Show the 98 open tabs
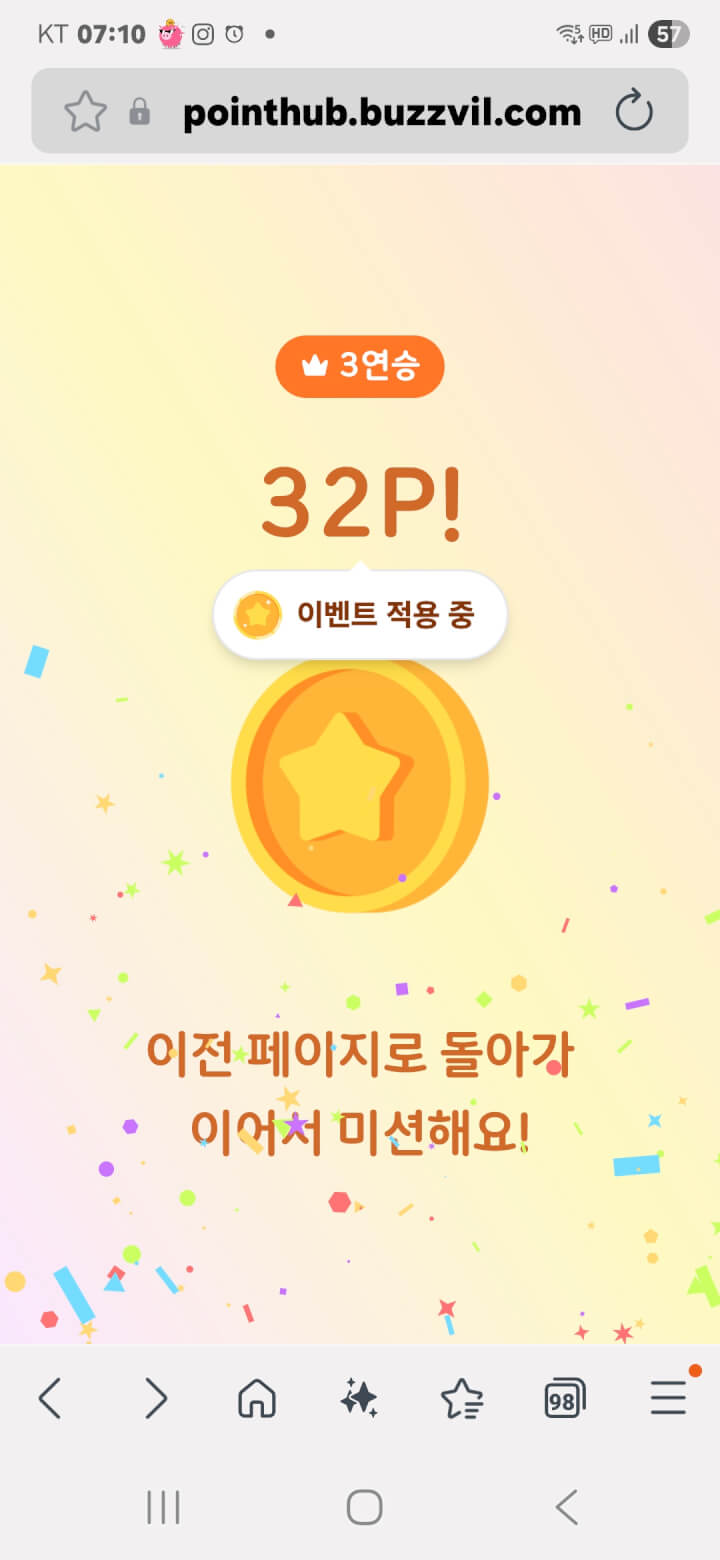The height and width of the screenshot is (1560, 720). point(564,1398)
